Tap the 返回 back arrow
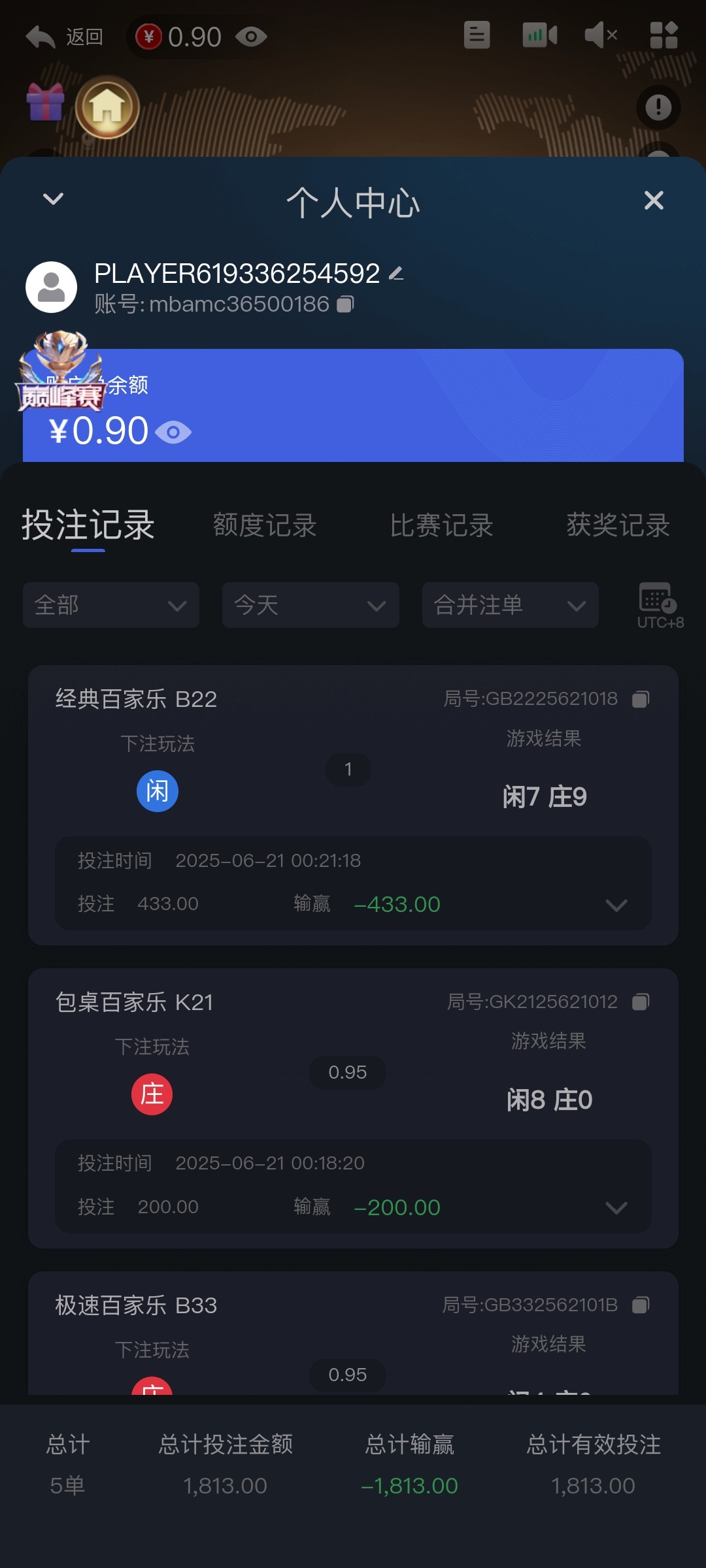Viewport: 706px width, 1568px height. tap(41, 37)
